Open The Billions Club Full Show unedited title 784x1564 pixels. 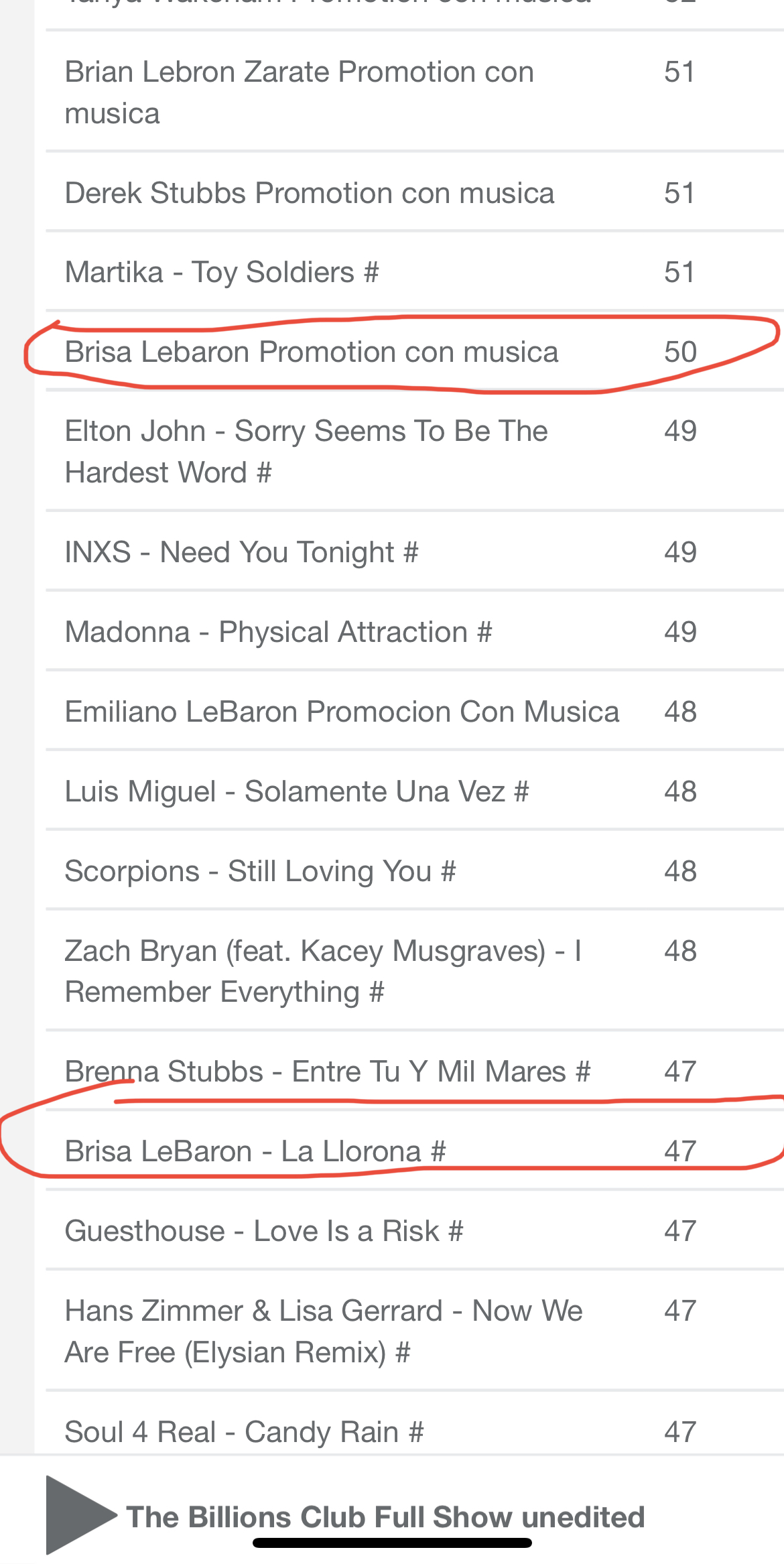pos(385,1516)
